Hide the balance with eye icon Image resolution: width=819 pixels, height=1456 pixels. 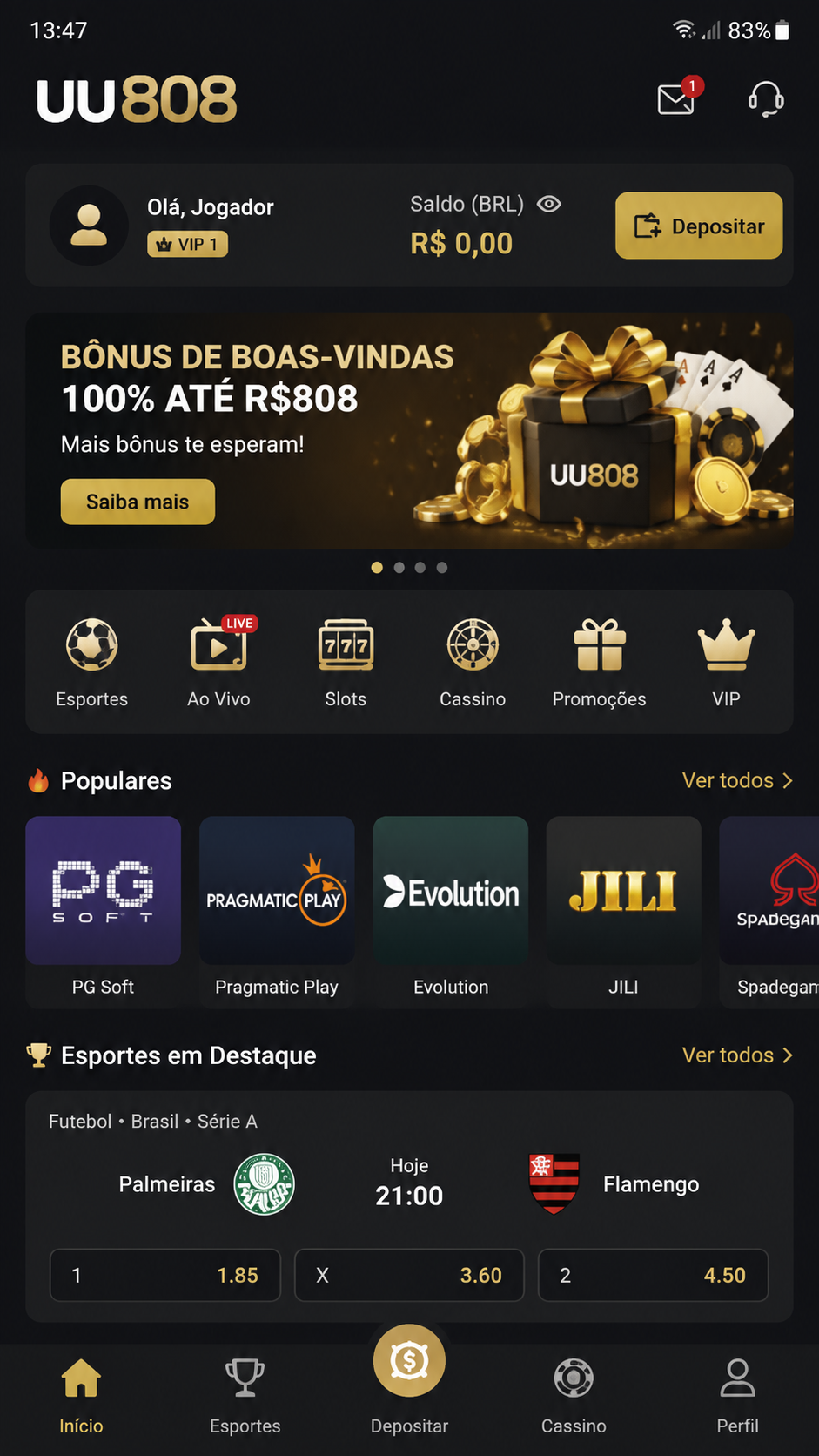(x=549, y=204)
